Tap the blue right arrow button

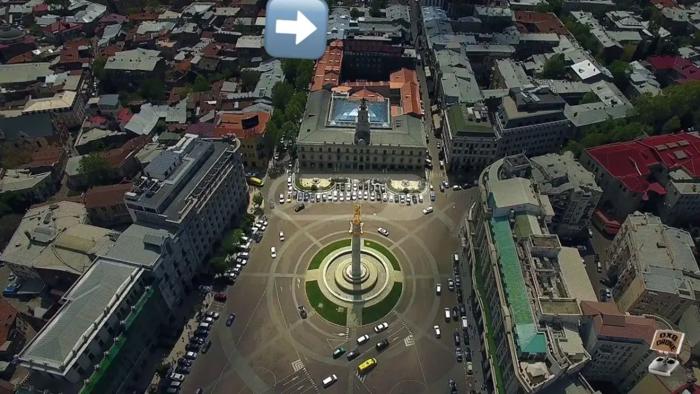[296, 29]
